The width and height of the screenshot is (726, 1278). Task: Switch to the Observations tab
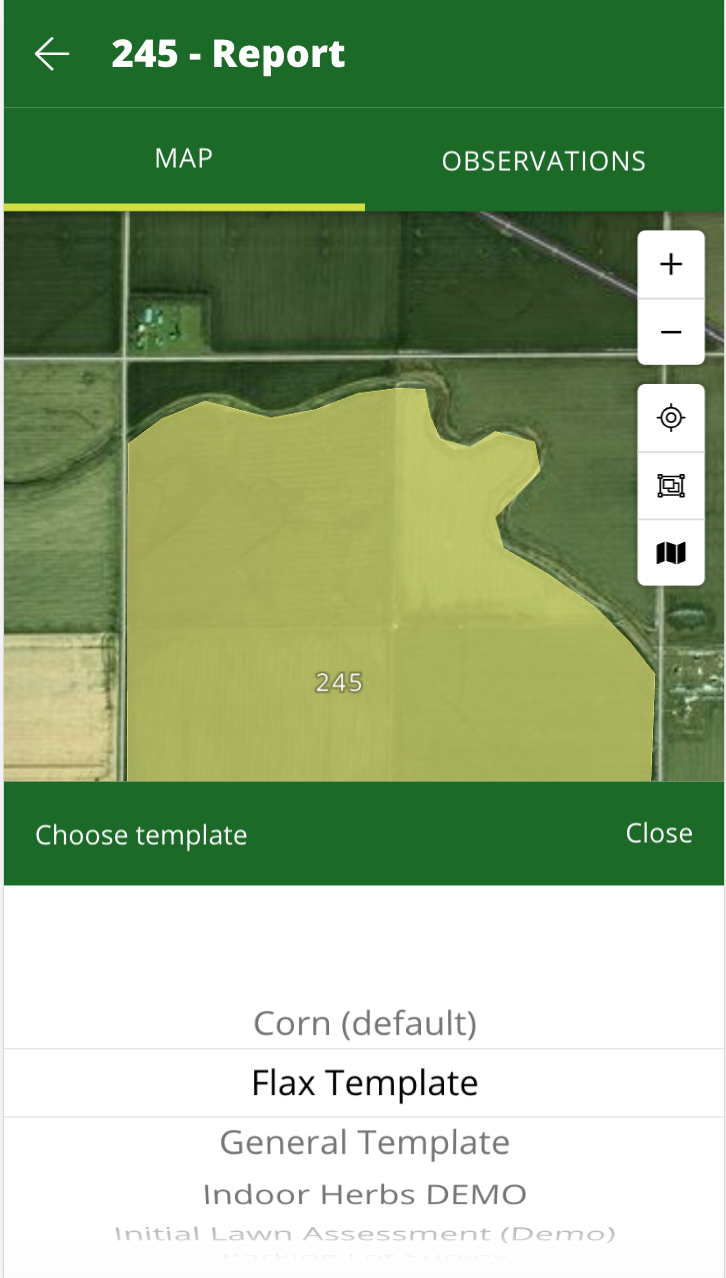544,161
